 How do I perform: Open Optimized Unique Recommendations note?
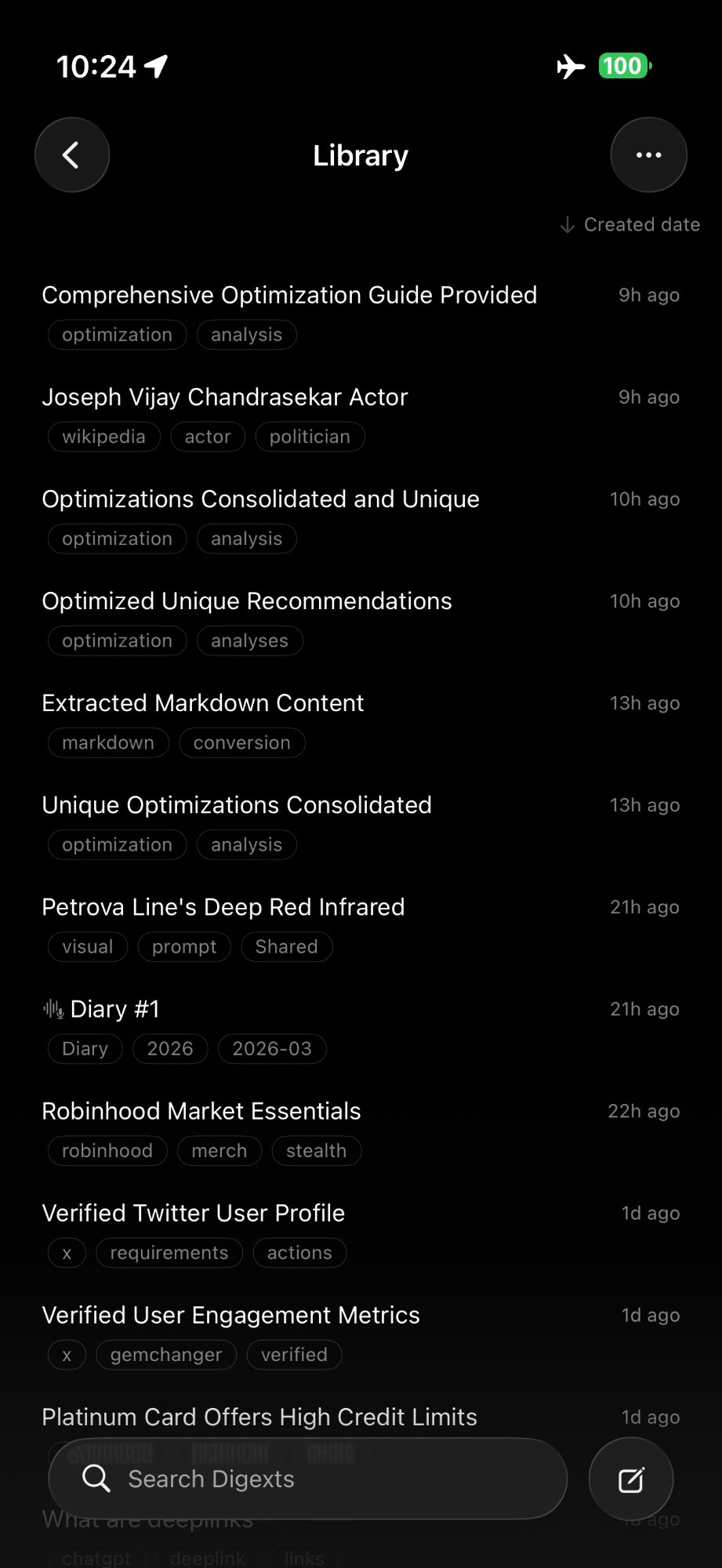[247, 601]
